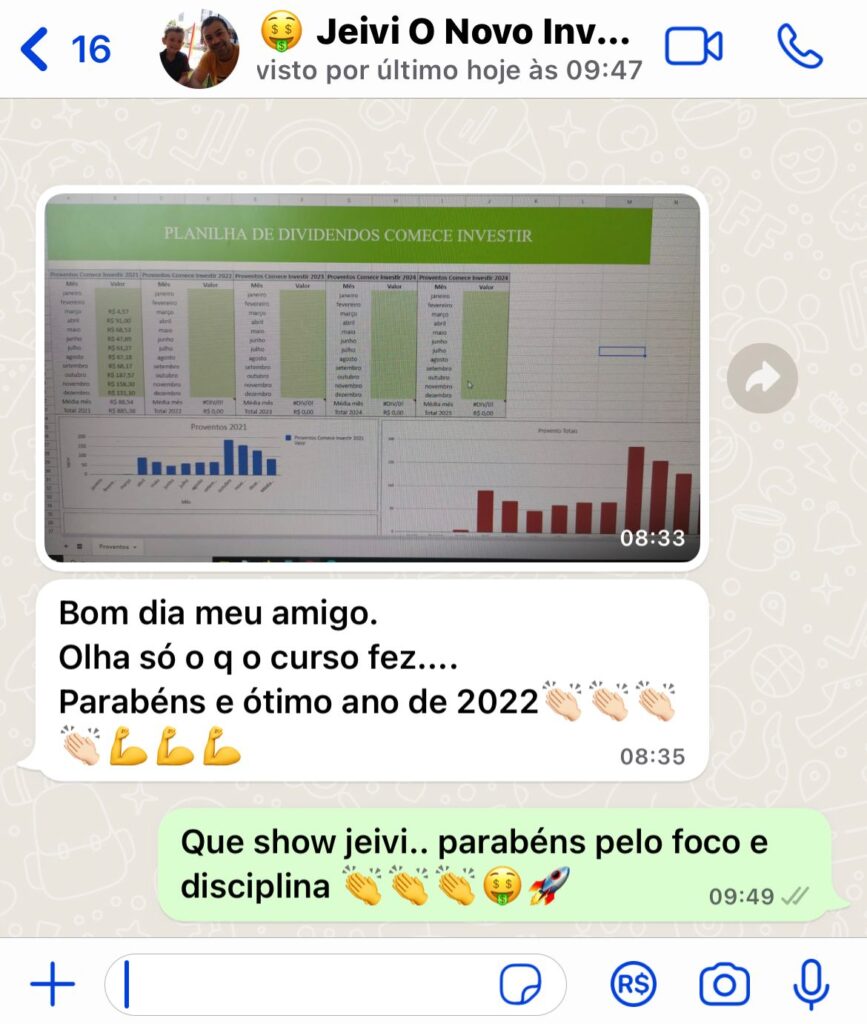Open the camera to take a photo

pyautogui.click(x=724, y=985)
